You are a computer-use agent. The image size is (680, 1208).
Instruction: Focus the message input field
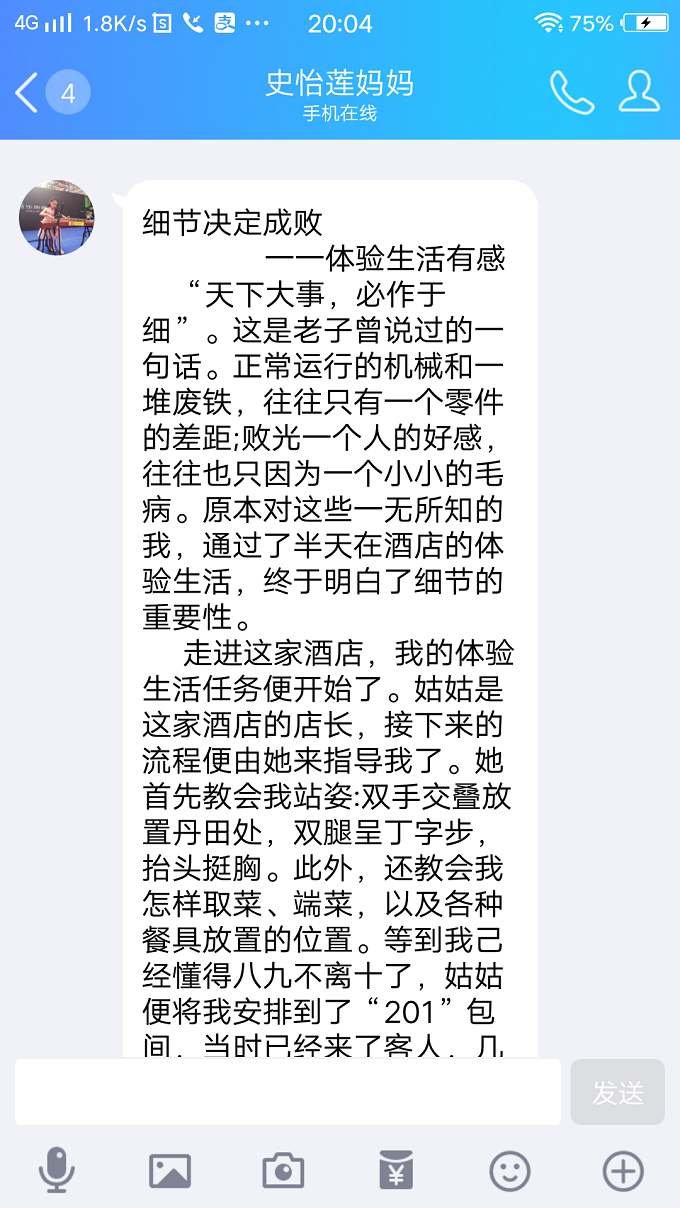288,1092
